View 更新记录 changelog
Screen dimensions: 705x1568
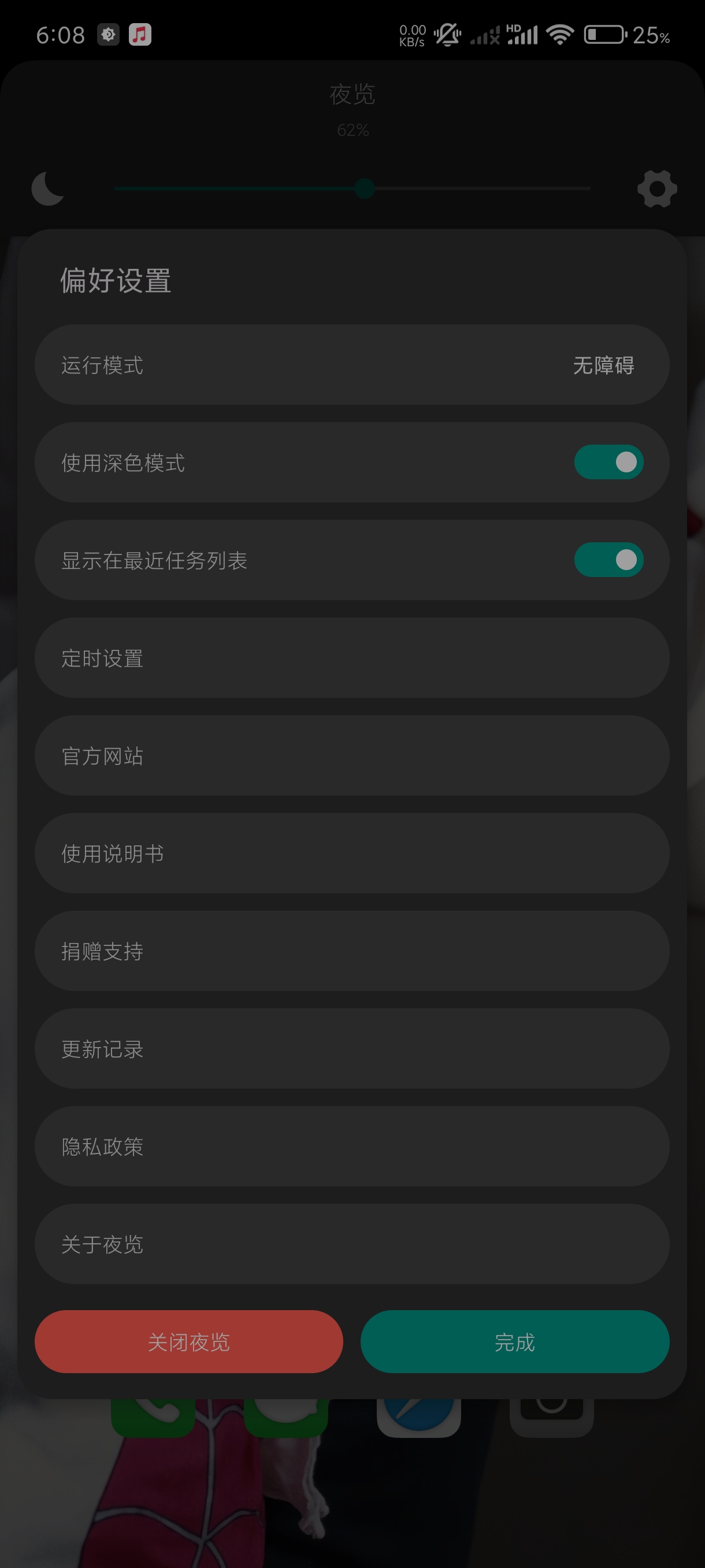click(x=351, y=1049)
